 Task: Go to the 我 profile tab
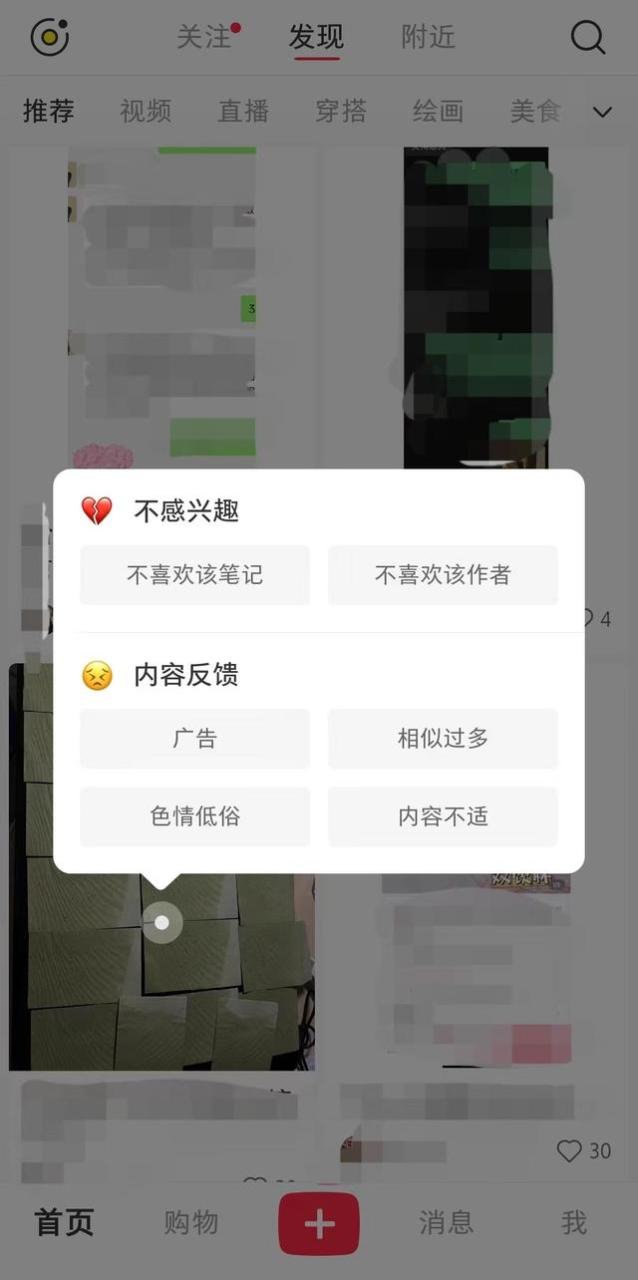[x=574, y=1222]
